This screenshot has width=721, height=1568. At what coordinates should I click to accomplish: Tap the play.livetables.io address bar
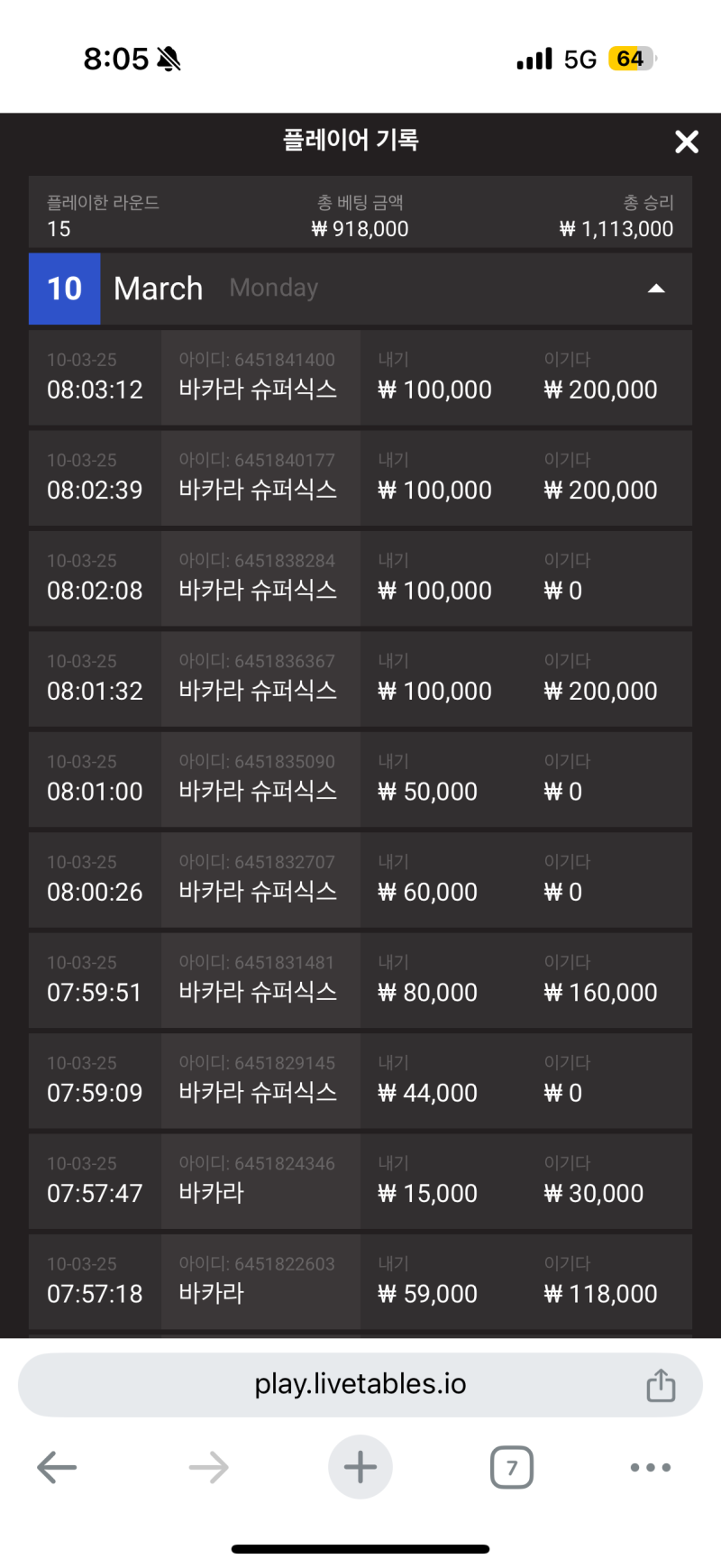point(359,1384)
